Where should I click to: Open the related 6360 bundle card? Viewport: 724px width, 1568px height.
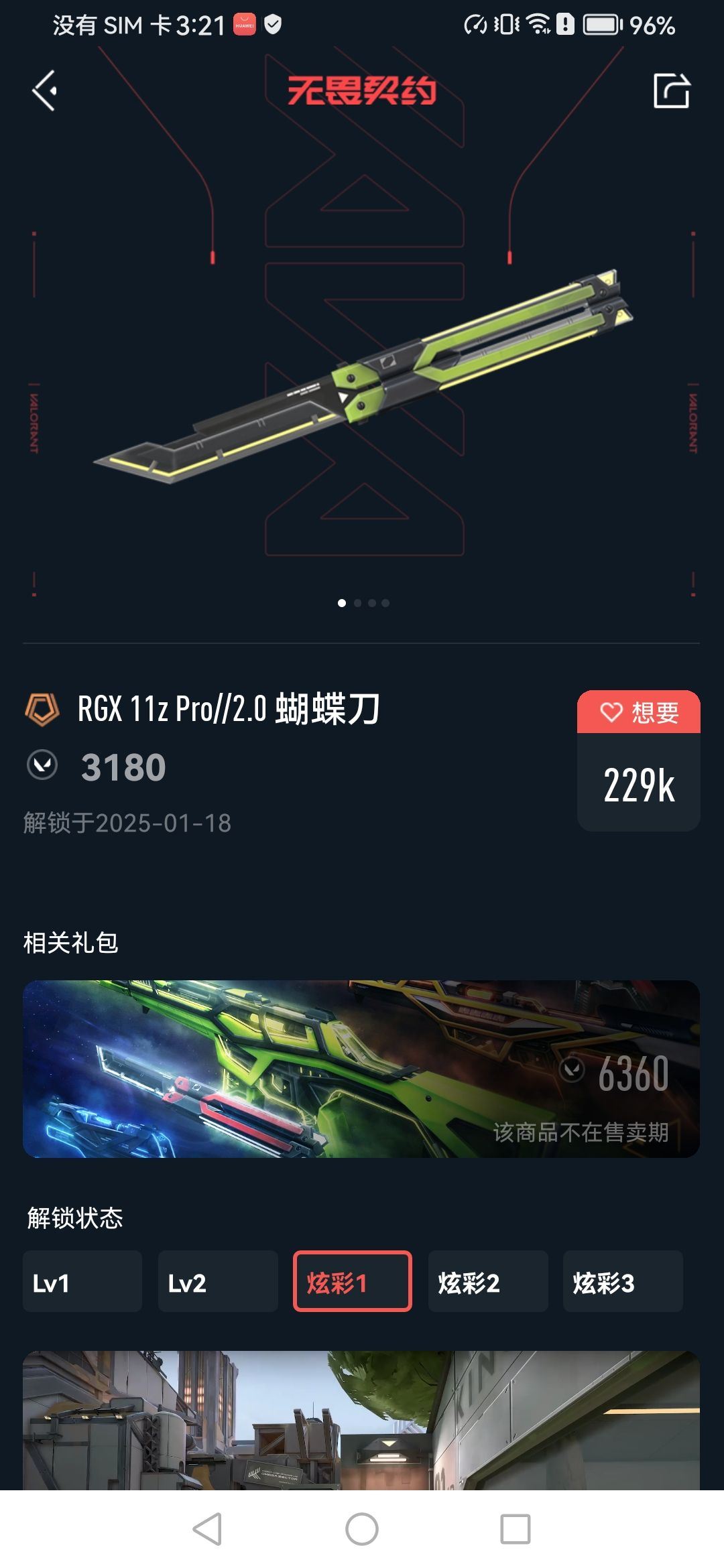pyautogui.click(x=361, y=1069)
